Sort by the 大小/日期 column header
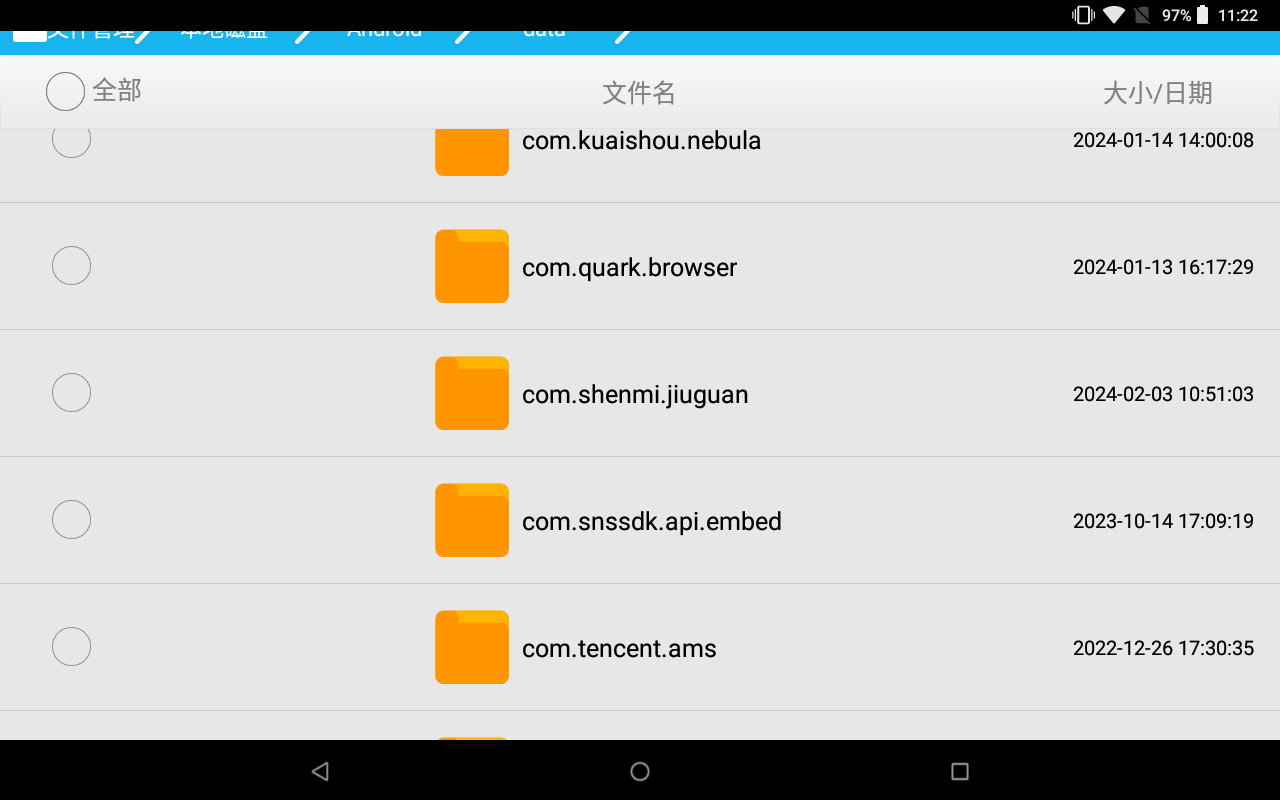The image size is (1280, 800). click(1157, 93)
